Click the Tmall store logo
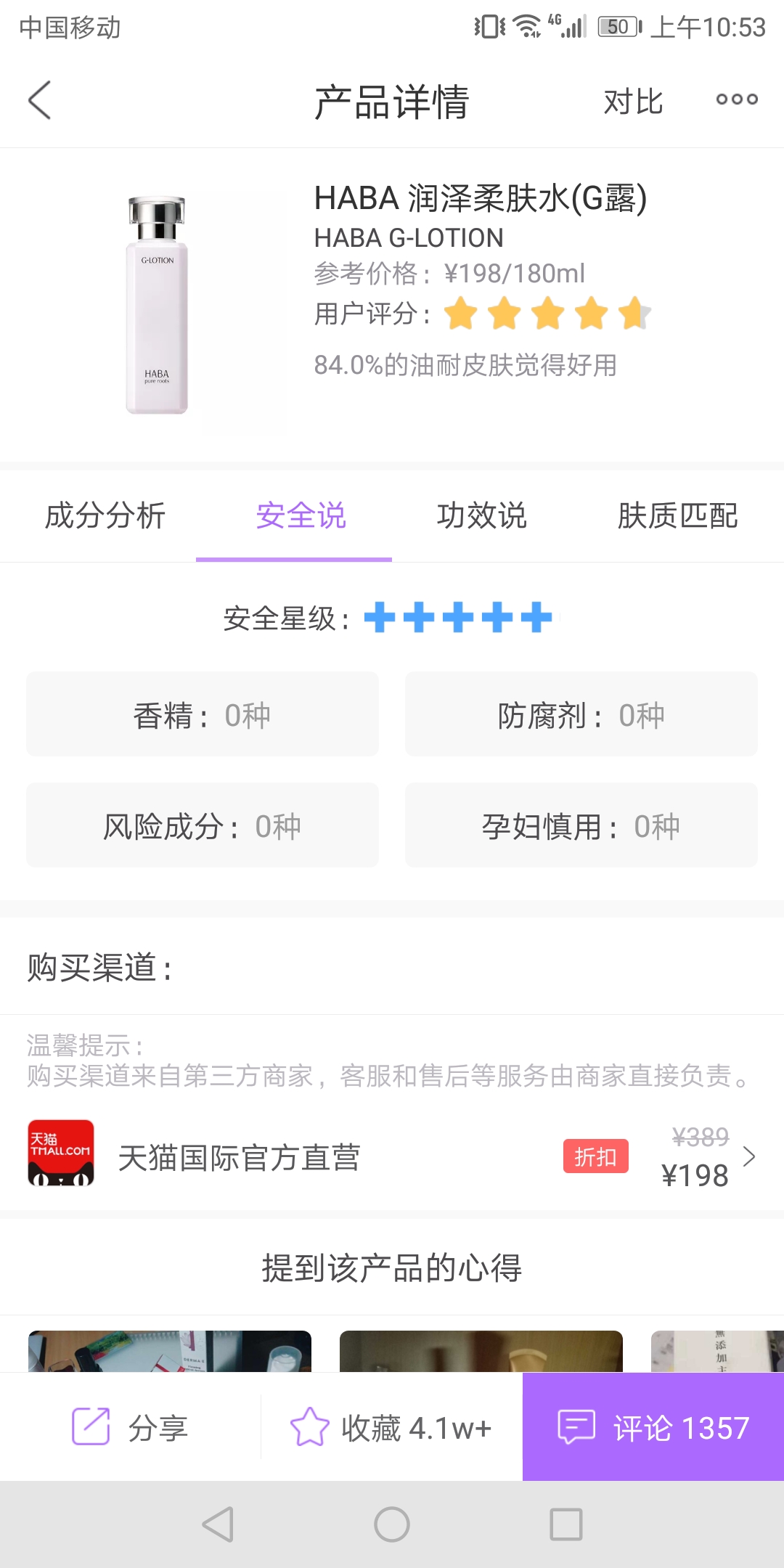 tap(61, 1154)
